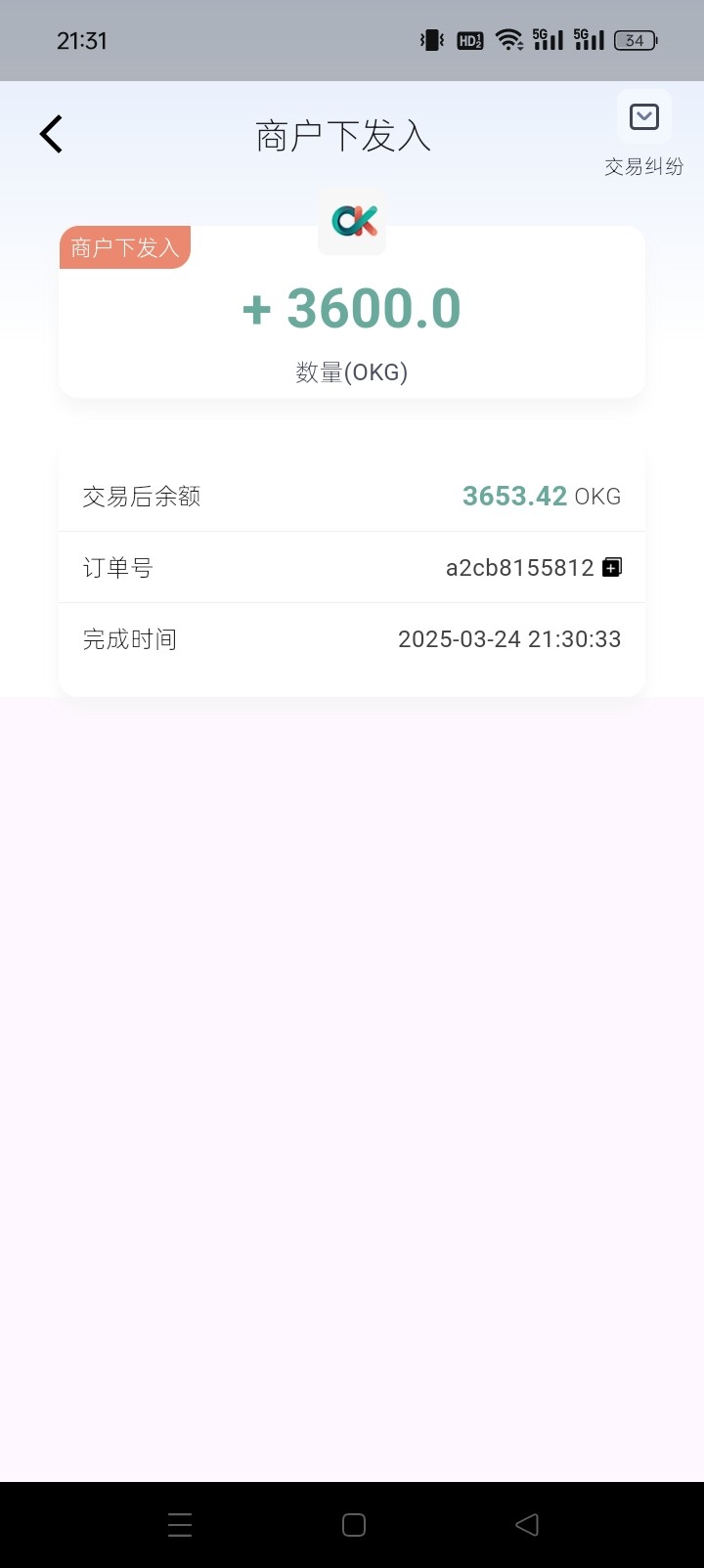Tap the system home button
The width and height of the screenshot is (704, 1568).
[354, 1525]
